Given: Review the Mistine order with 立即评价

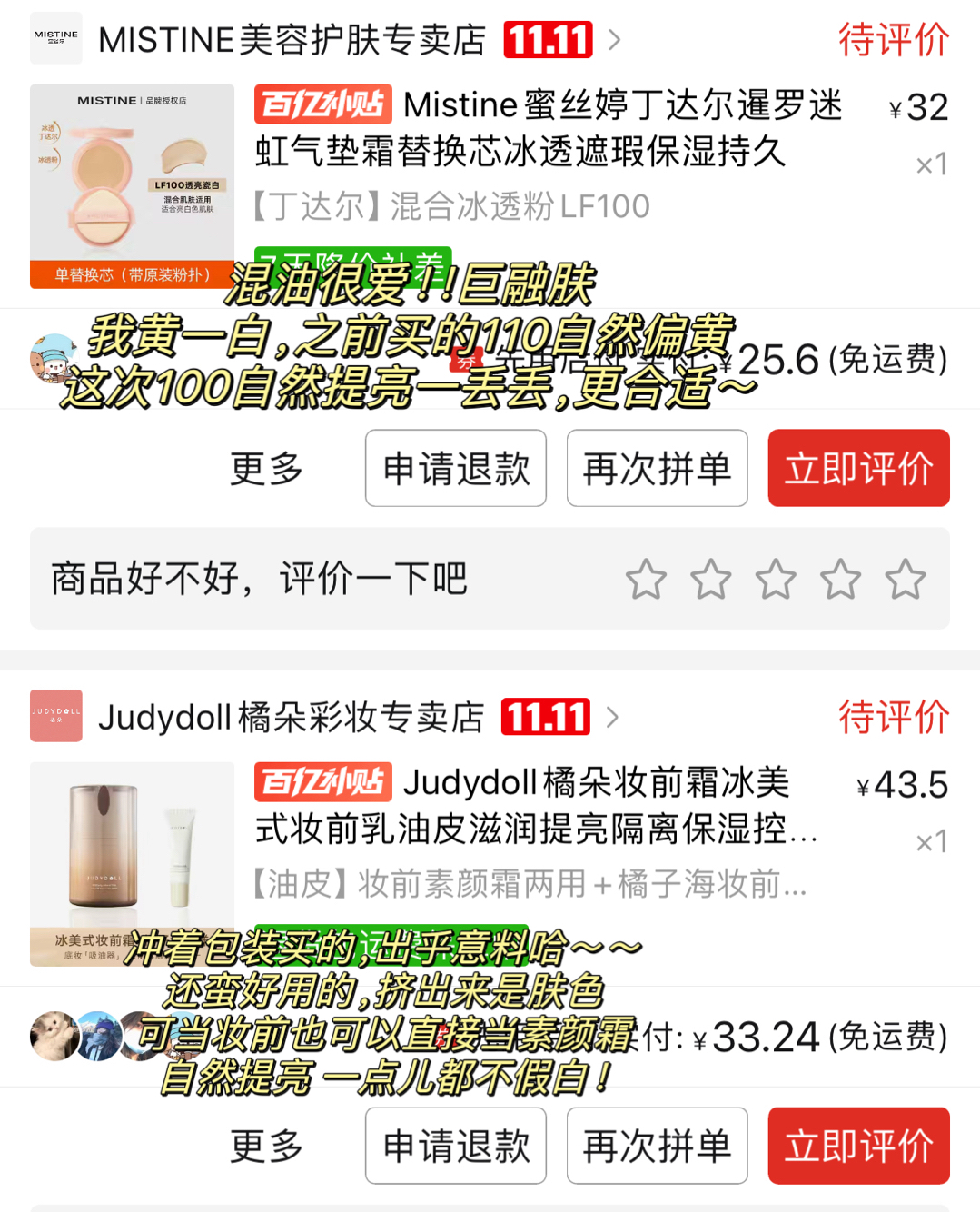Looking at the screenshot, I should pos(858,469).
